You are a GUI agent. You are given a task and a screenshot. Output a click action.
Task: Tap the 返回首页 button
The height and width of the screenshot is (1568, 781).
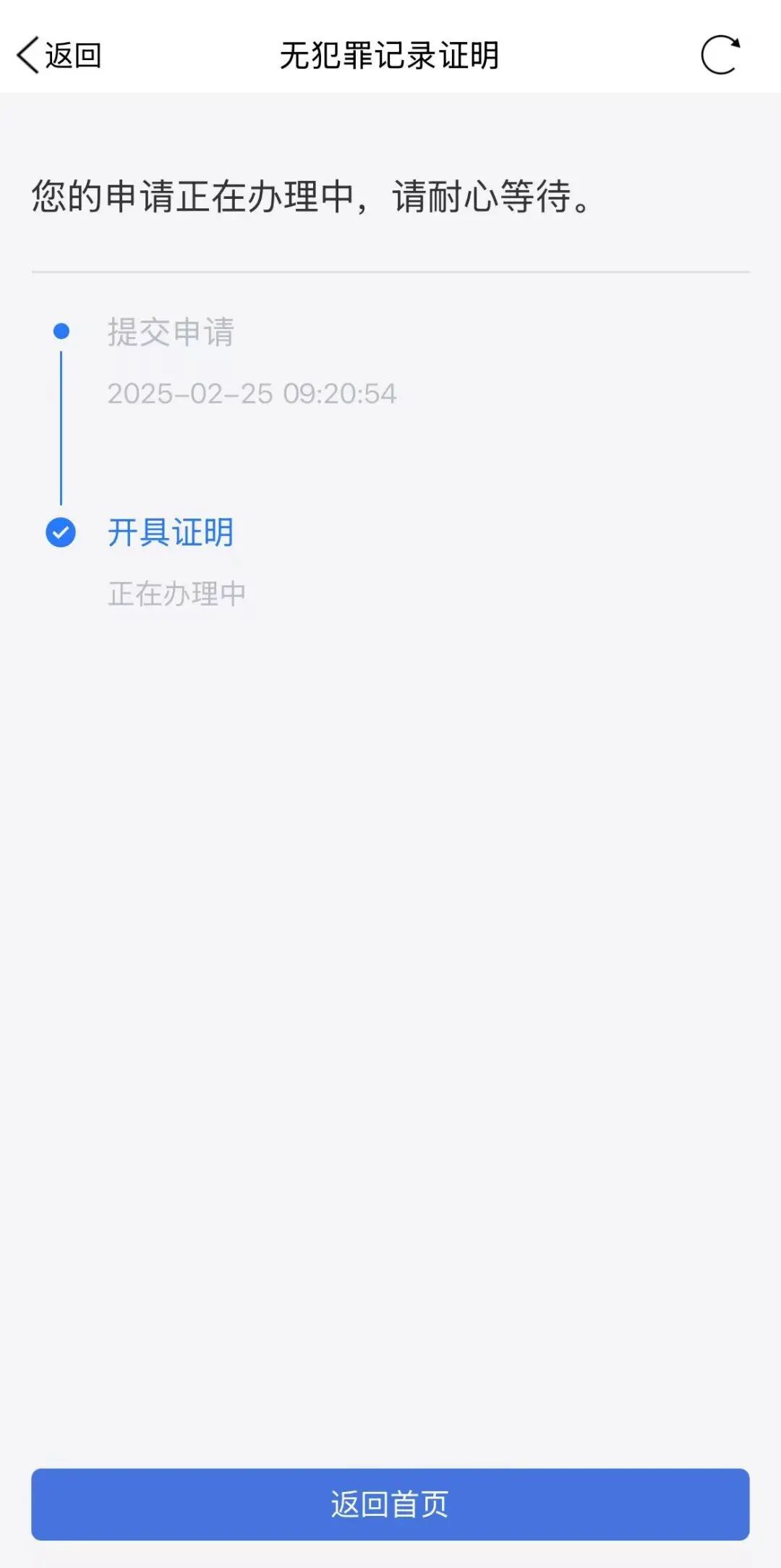point(390,1504)
